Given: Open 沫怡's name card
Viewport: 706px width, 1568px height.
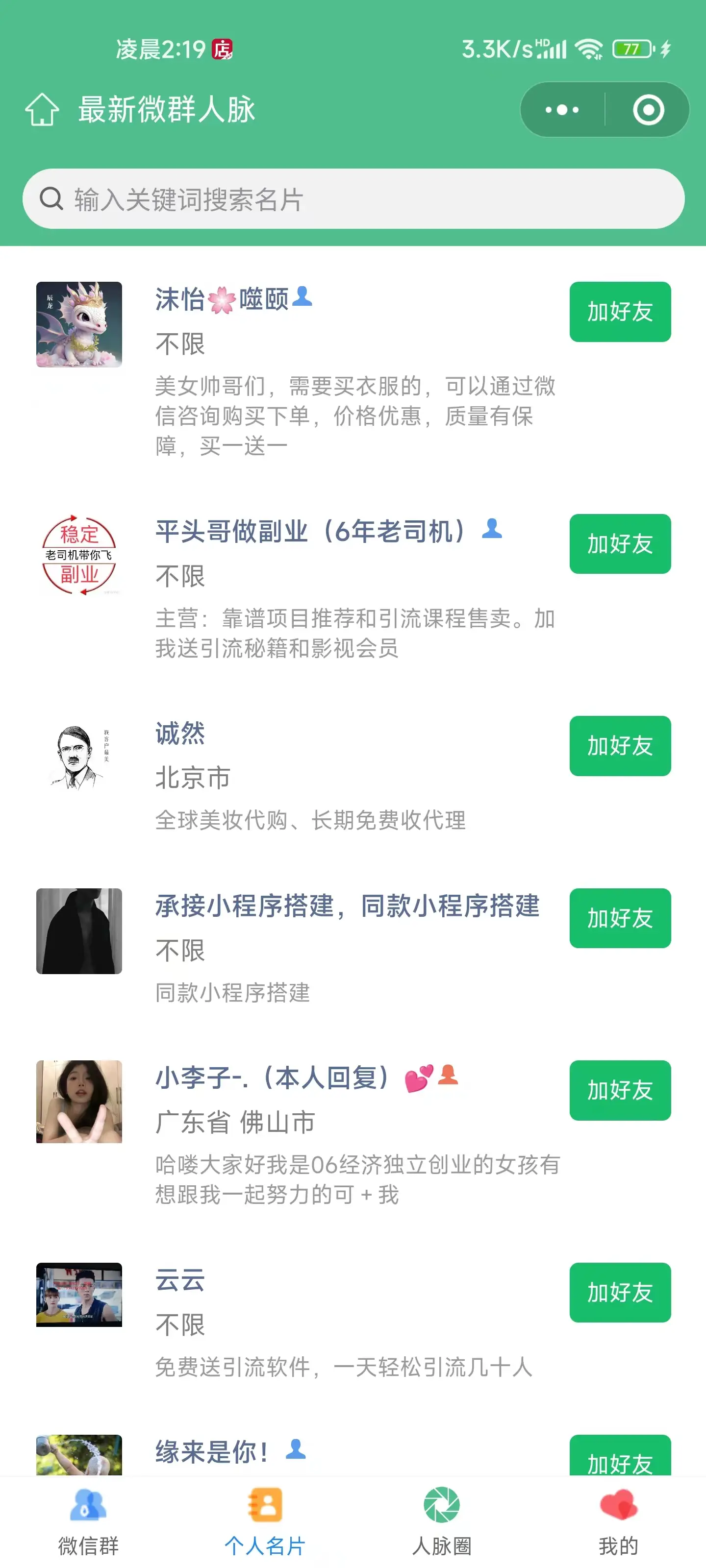Looking at the screenshot, I should point(222,299).
